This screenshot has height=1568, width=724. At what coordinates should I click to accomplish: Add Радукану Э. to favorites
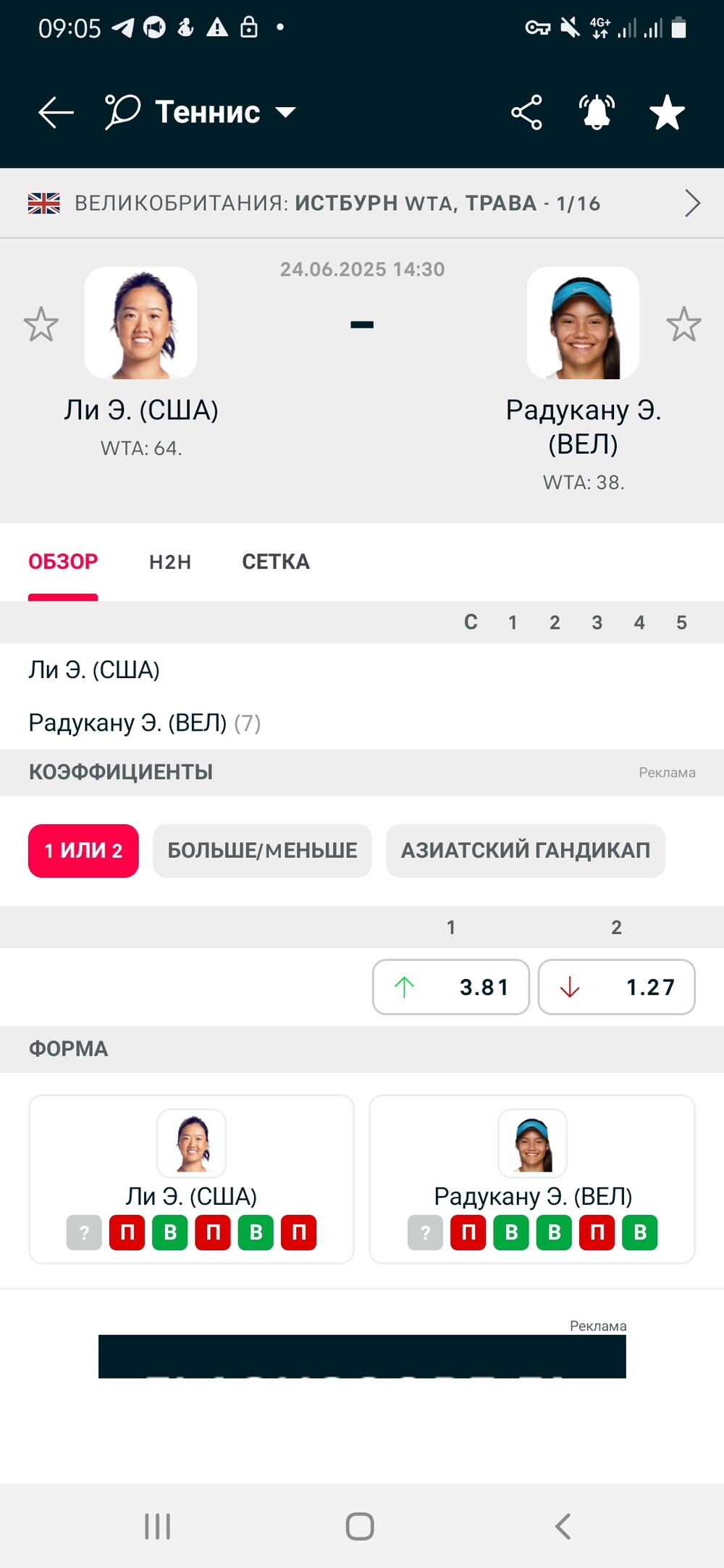[x=683, y=324]
